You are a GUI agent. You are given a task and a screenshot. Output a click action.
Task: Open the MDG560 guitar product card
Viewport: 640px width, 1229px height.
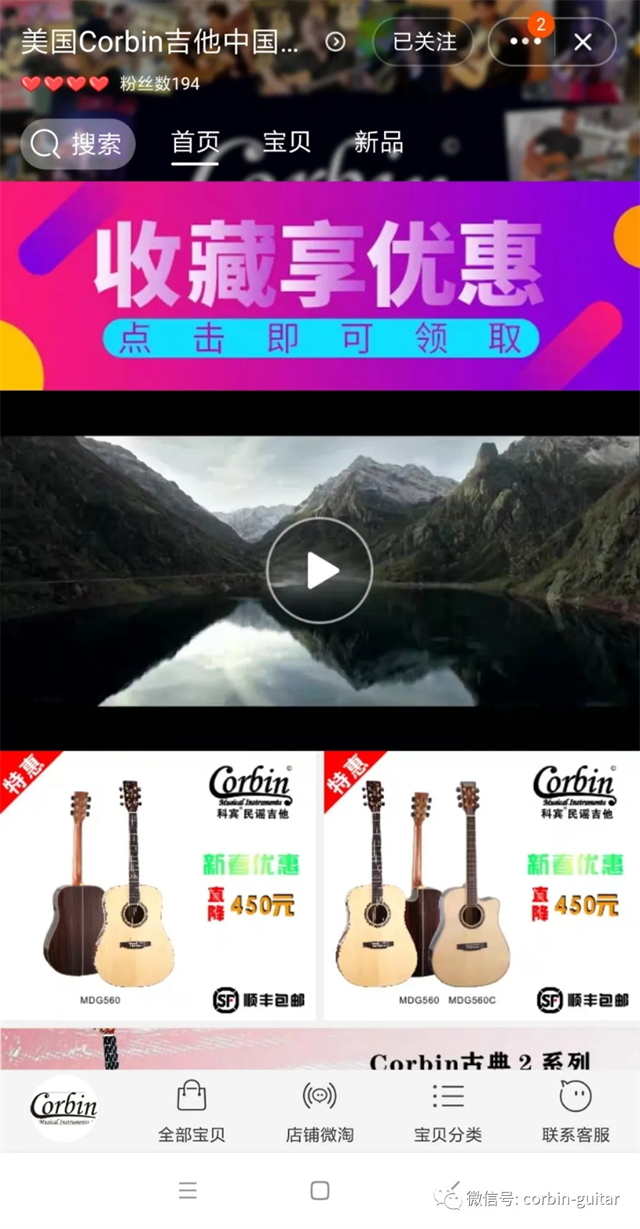tap(158, 885)
